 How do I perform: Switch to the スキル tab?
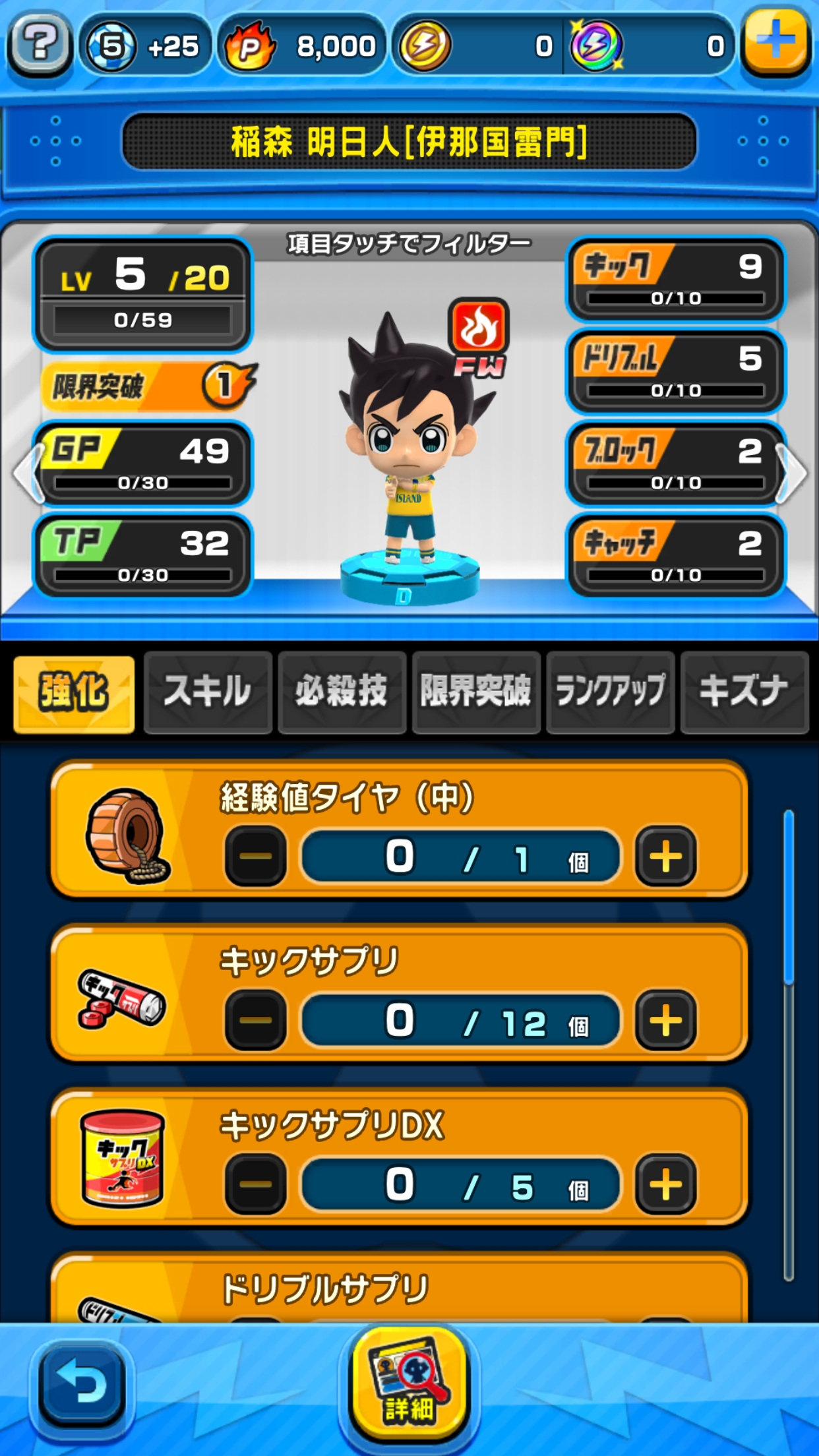[x=208, y=692]
